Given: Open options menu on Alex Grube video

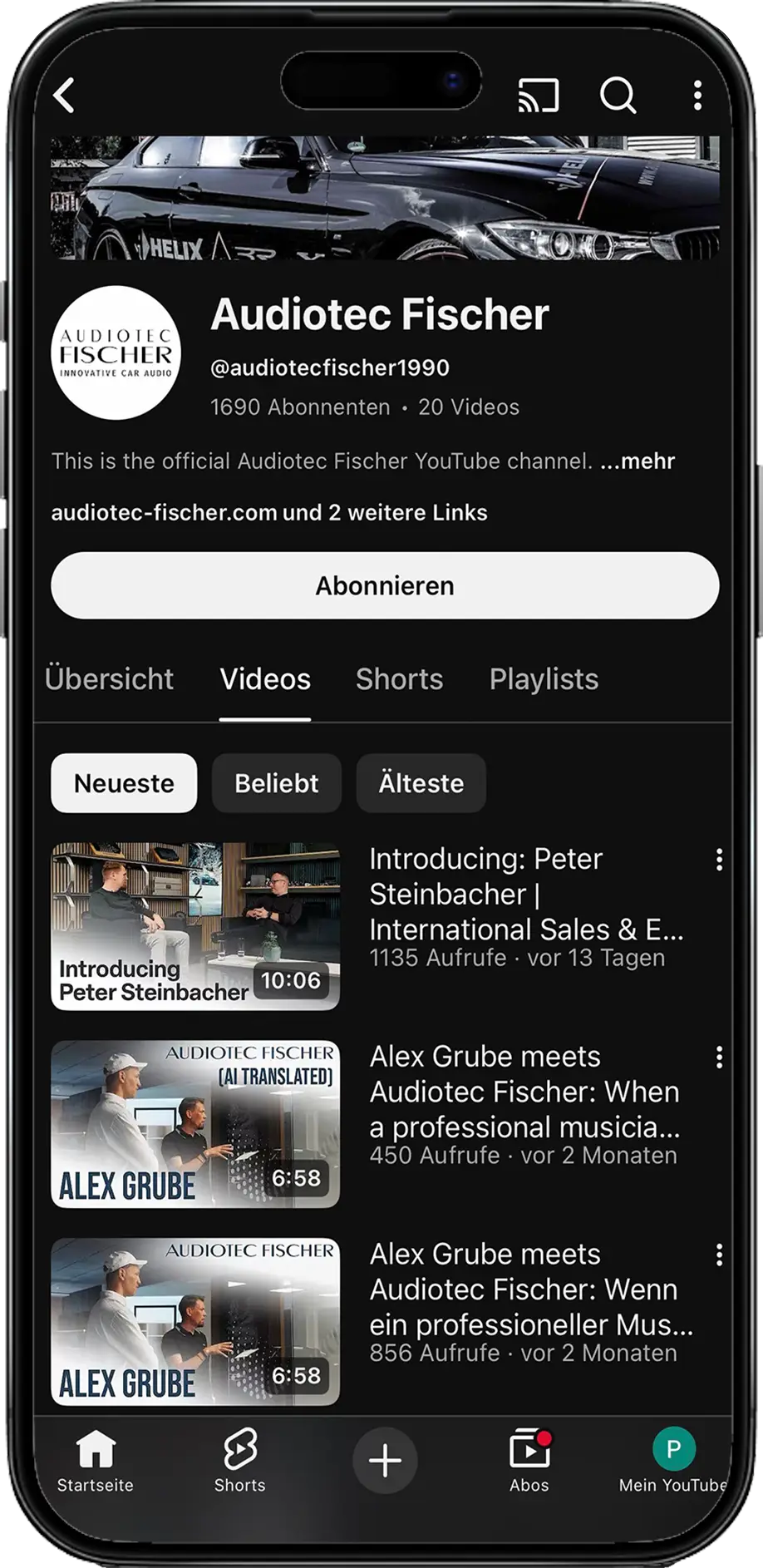Looking at the screenshot, I should point(719,1057).
